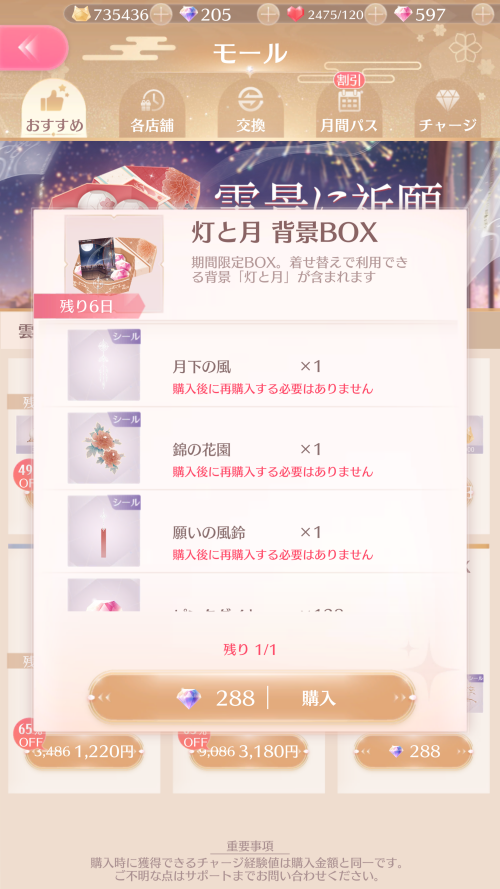Select the 1,220円 pack price button
The height and width of the screenshot is (889, 500).
tap(84, 752)
